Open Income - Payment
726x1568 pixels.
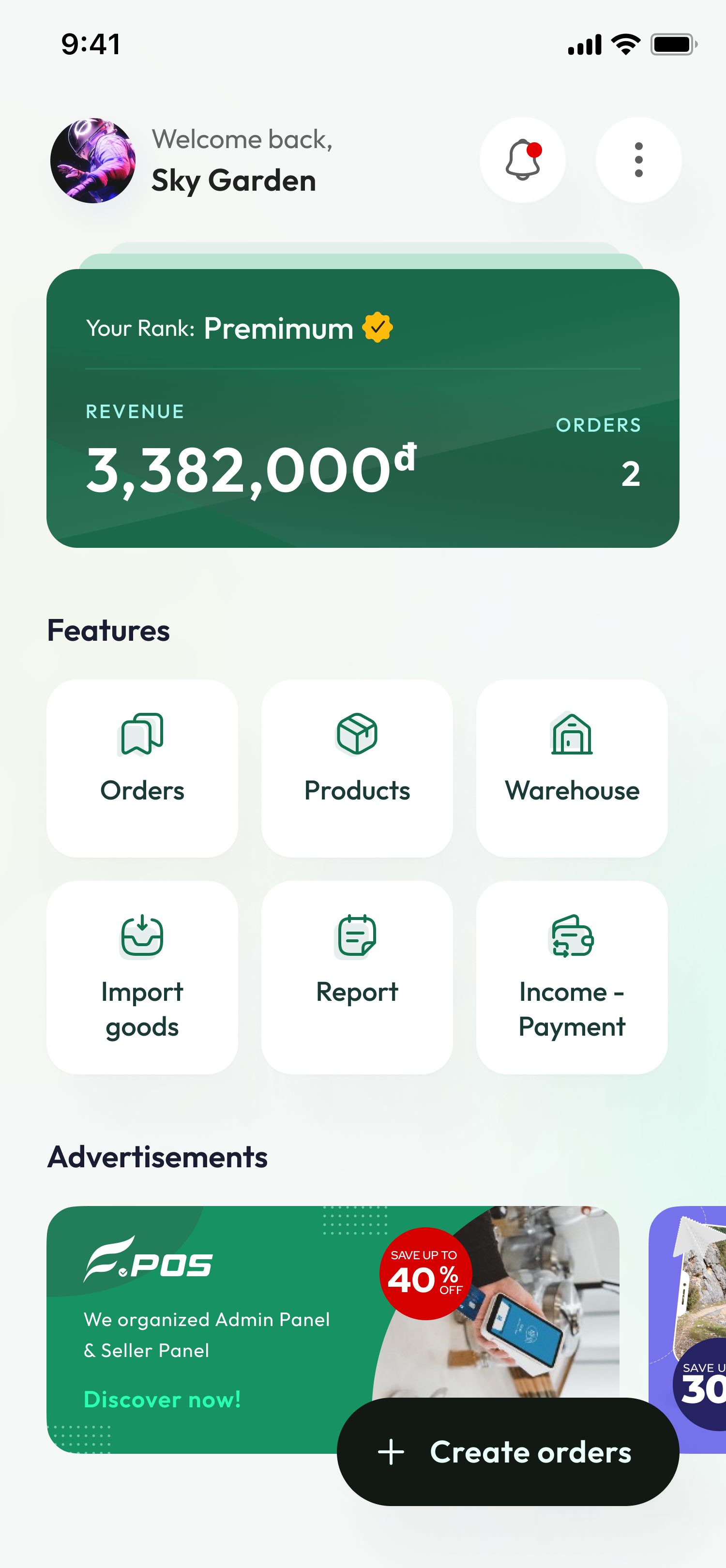point(572,976)
